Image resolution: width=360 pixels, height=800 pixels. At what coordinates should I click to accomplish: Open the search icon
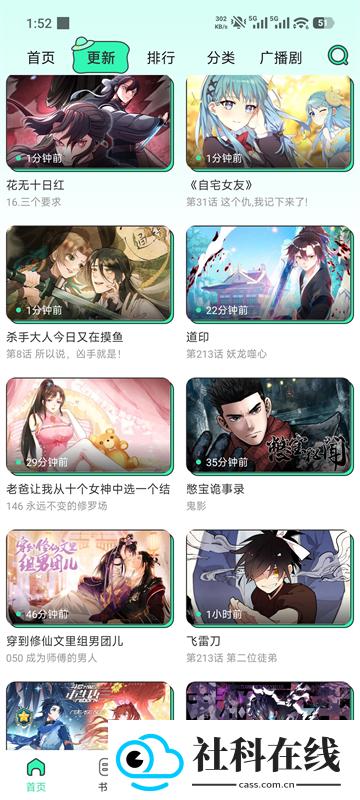[338, 56]
